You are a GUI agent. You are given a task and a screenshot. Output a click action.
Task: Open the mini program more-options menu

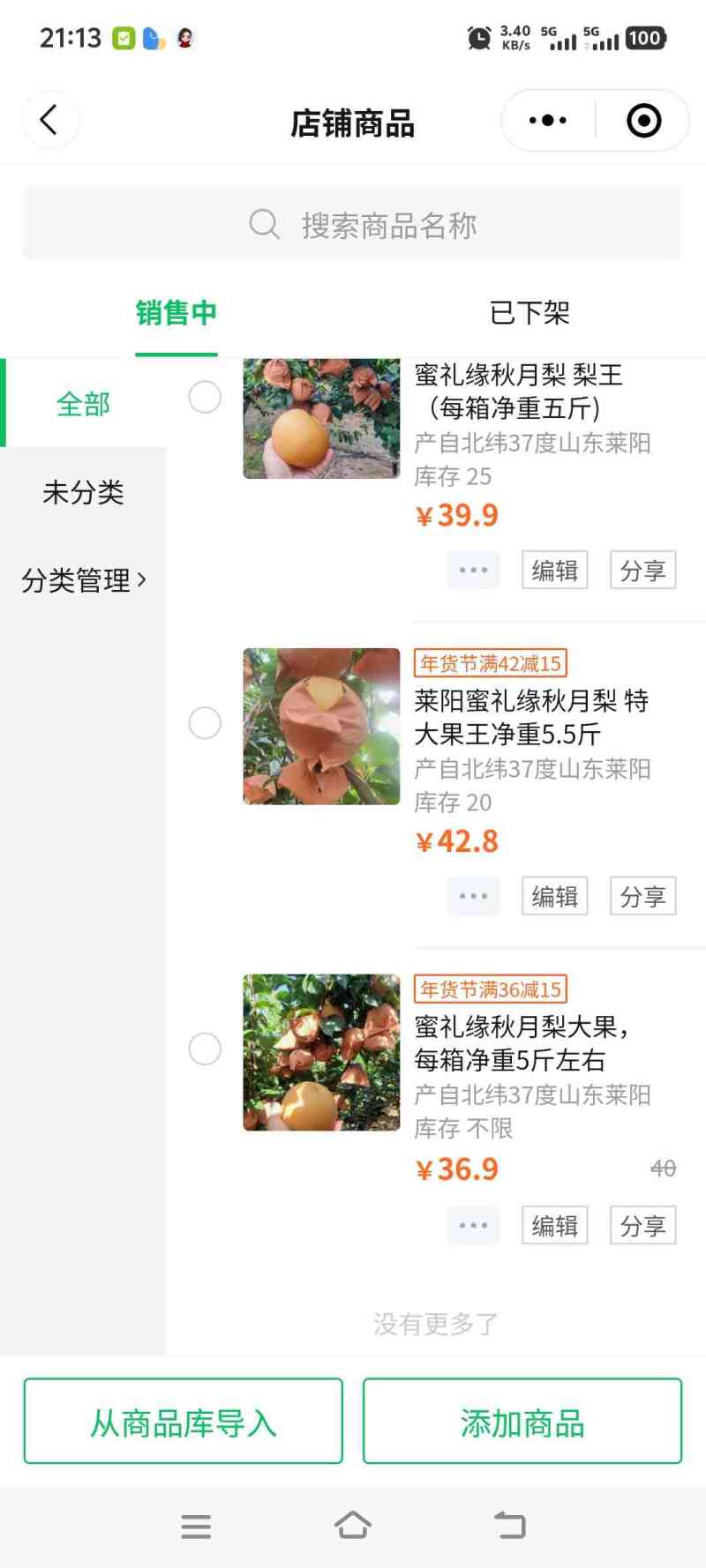[x=547, y=121]
